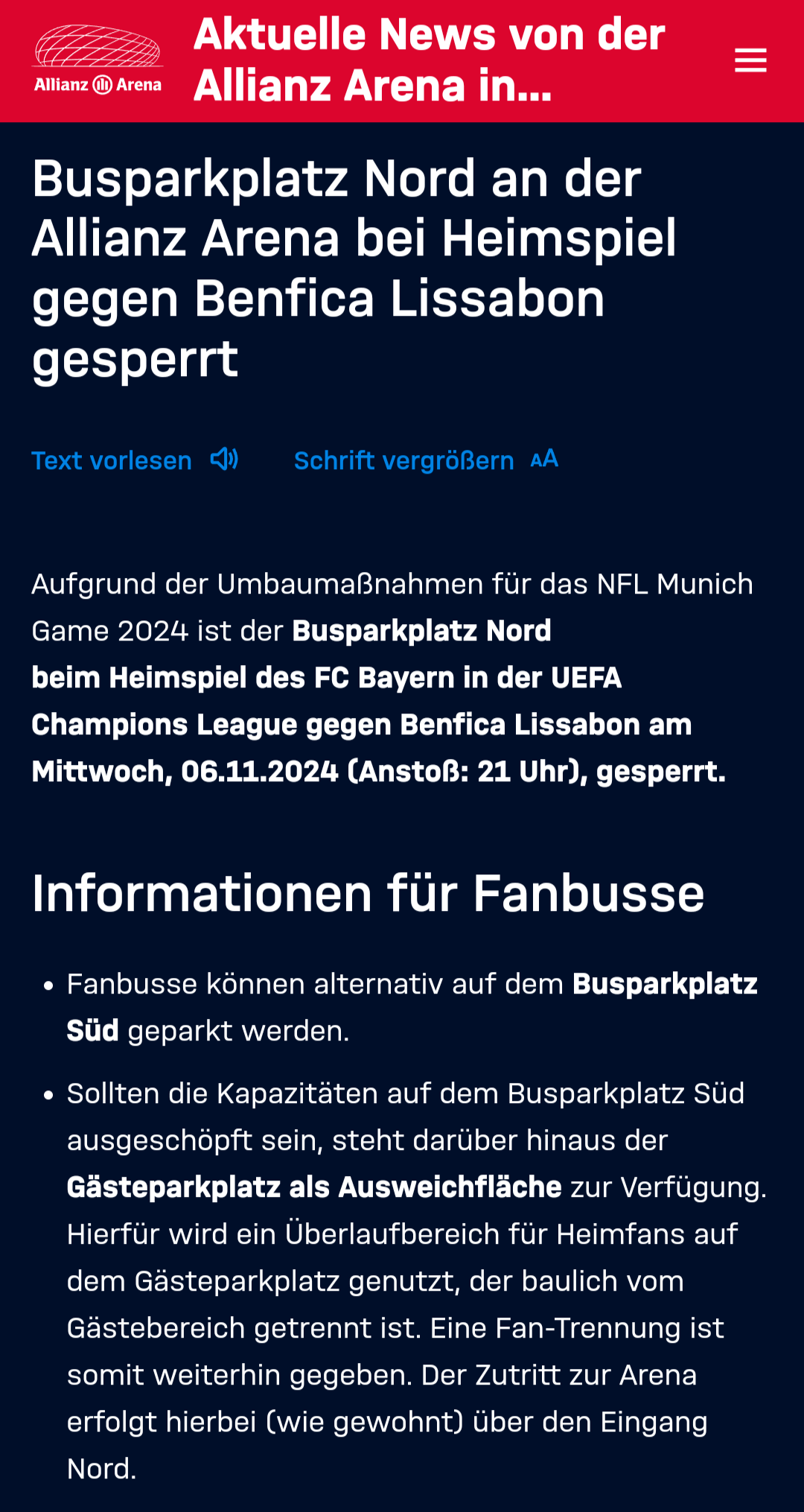Open the hamburger menu

(750, 60)
